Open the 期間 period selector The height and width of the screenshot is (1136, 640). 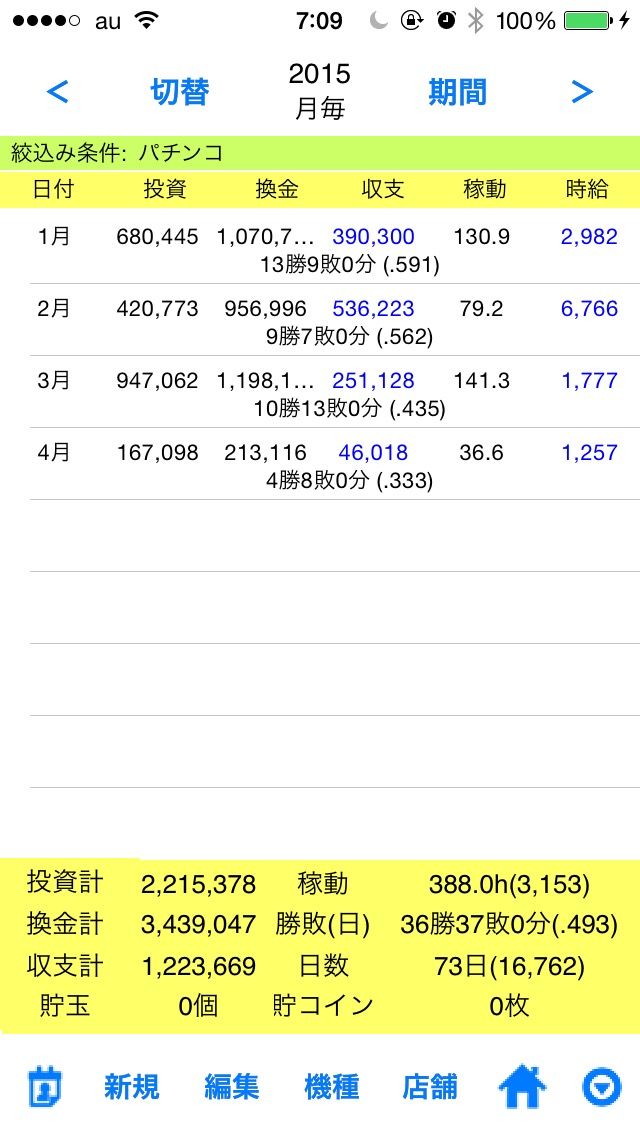(x=457, y=92)
